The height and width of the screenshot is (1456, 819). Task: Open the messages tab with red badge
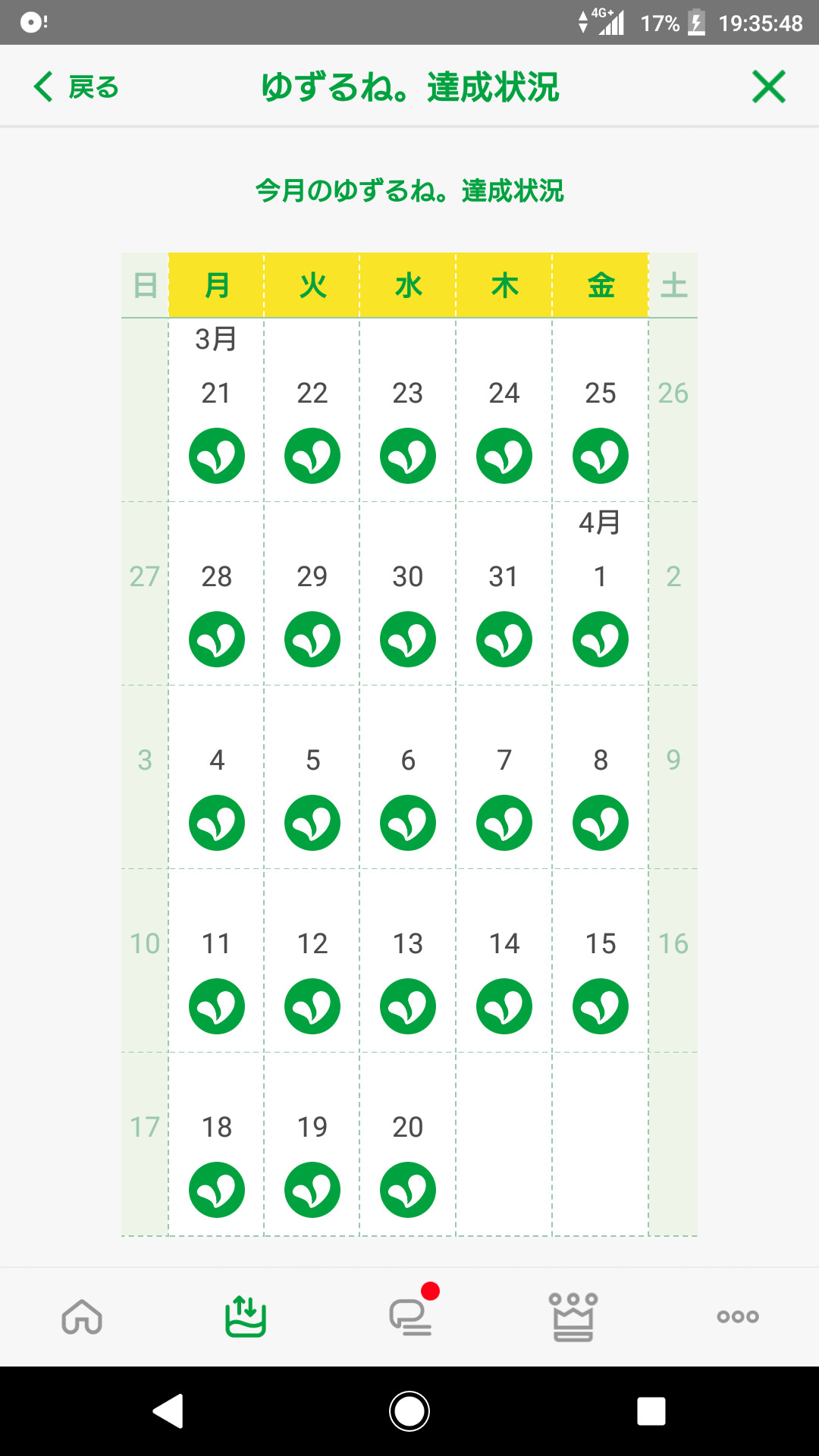410,1316
